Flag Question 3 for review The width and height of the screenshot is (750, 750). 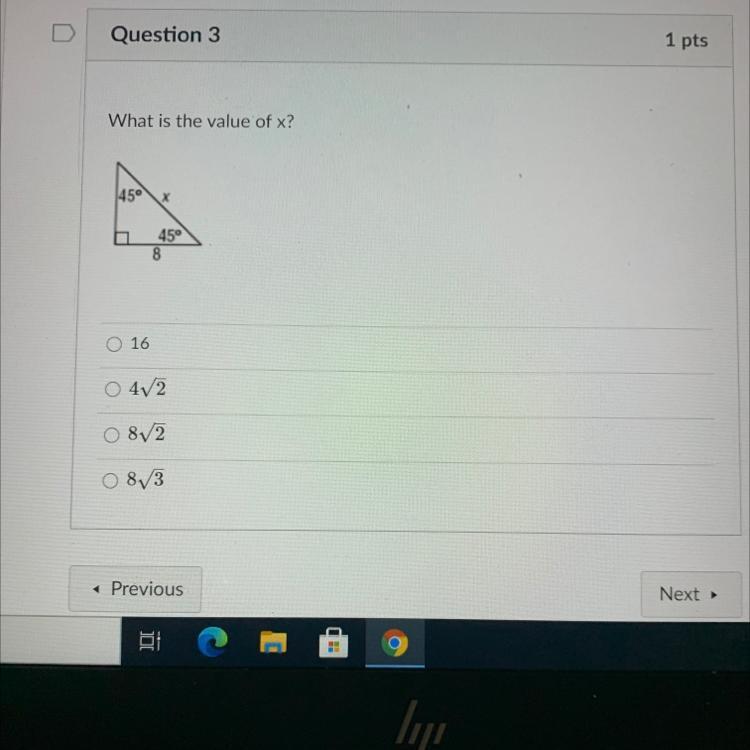63,34
